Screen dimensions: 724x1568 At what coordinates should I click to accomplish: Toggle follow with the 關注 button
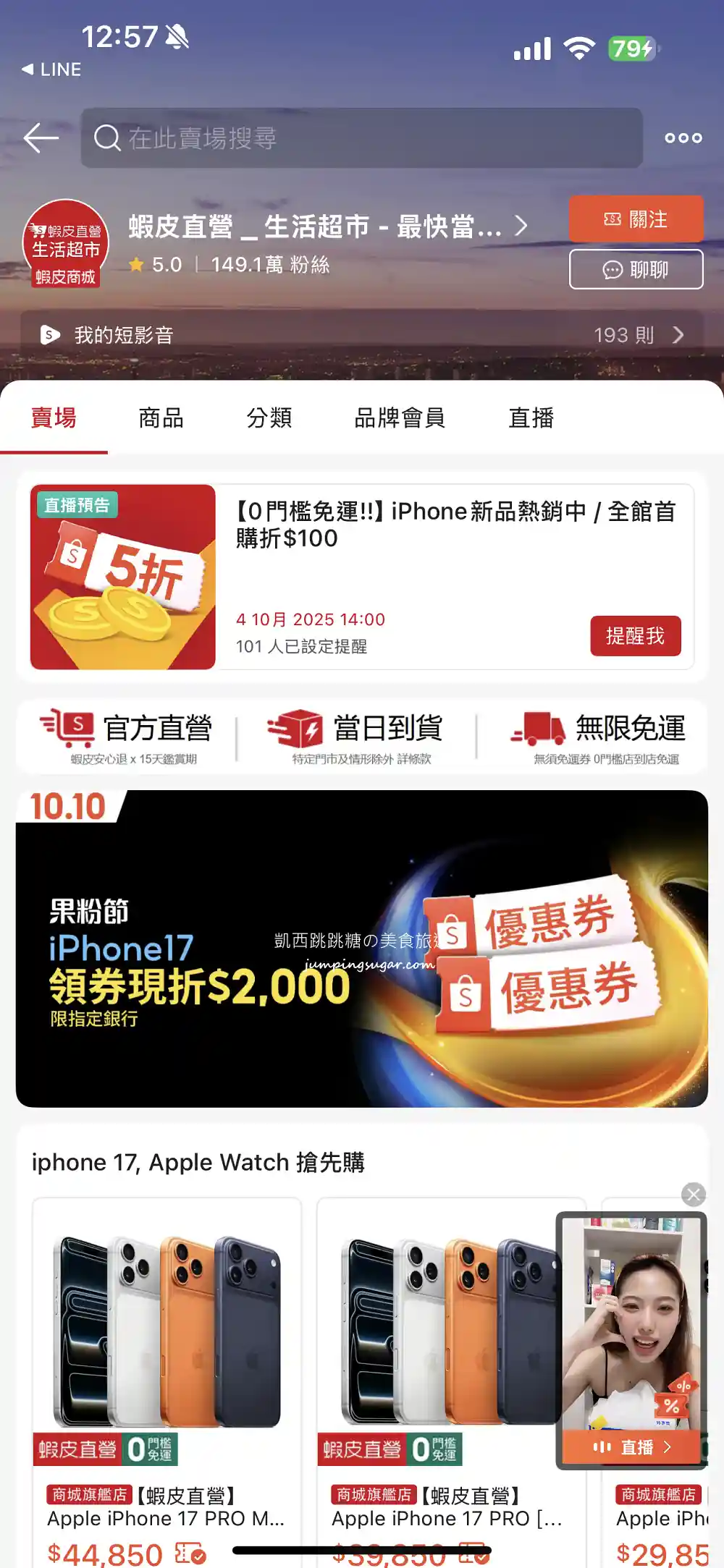[x=636, y=219]
